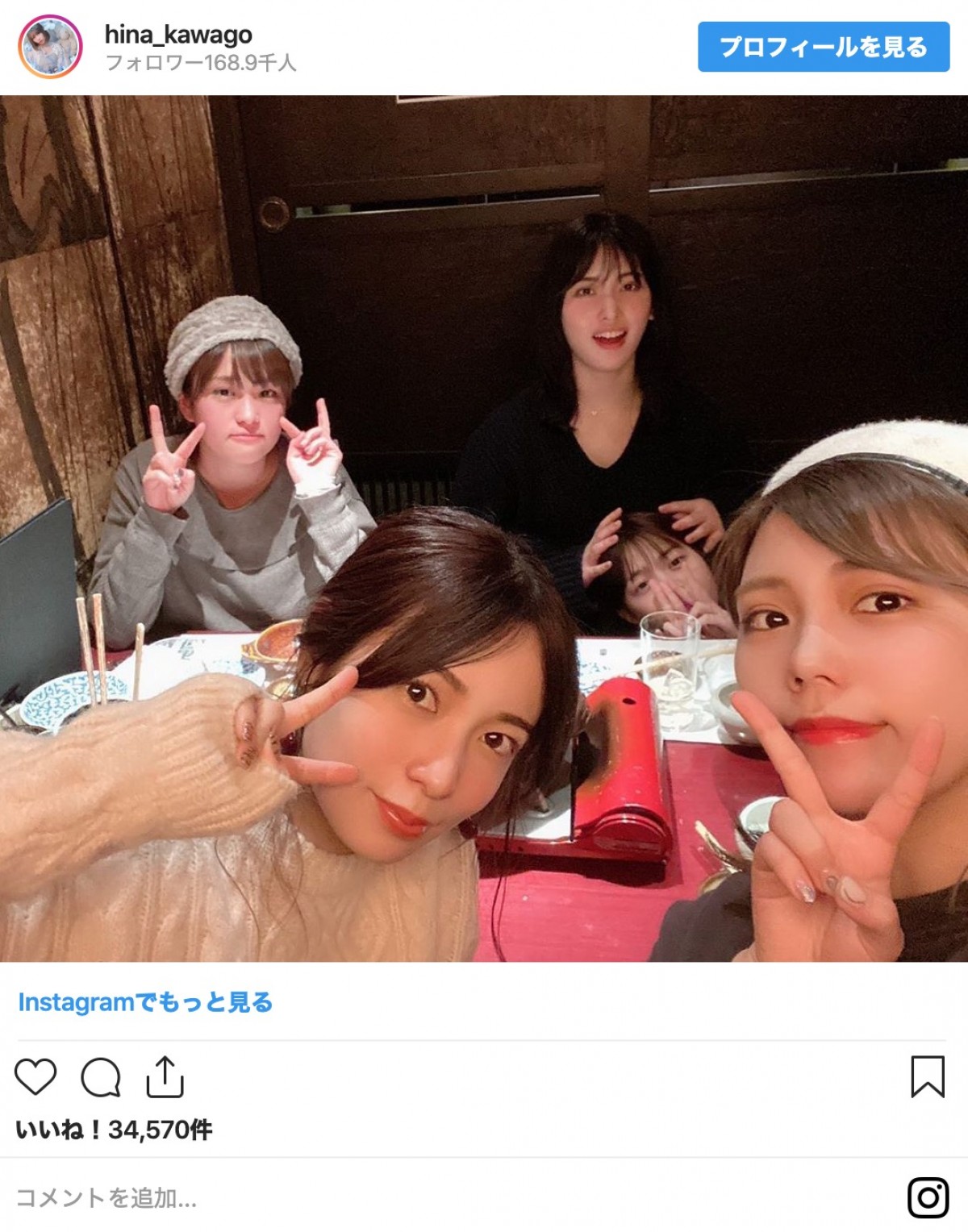The width and height of the screenshot is (968, 1232).
Task: Open Instagram via the logo icon
Action: click(928, 1197)
